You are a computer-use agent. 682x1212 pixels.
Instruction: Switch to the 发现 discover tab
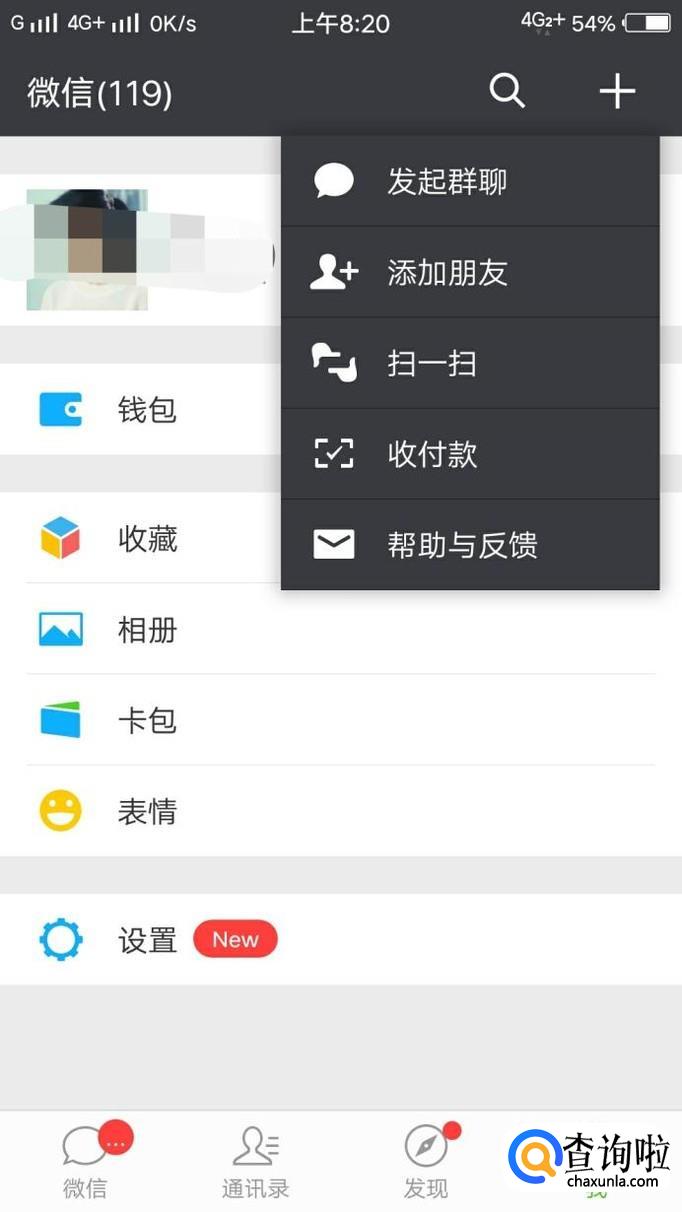pos(426,1160)
